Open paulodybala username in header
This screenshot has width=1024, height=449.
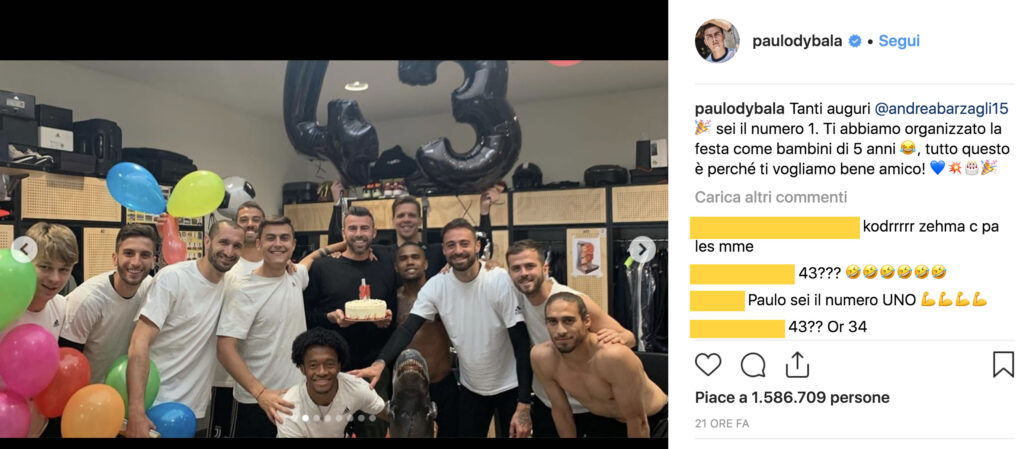pyautogui.click(x=798, y=41)
